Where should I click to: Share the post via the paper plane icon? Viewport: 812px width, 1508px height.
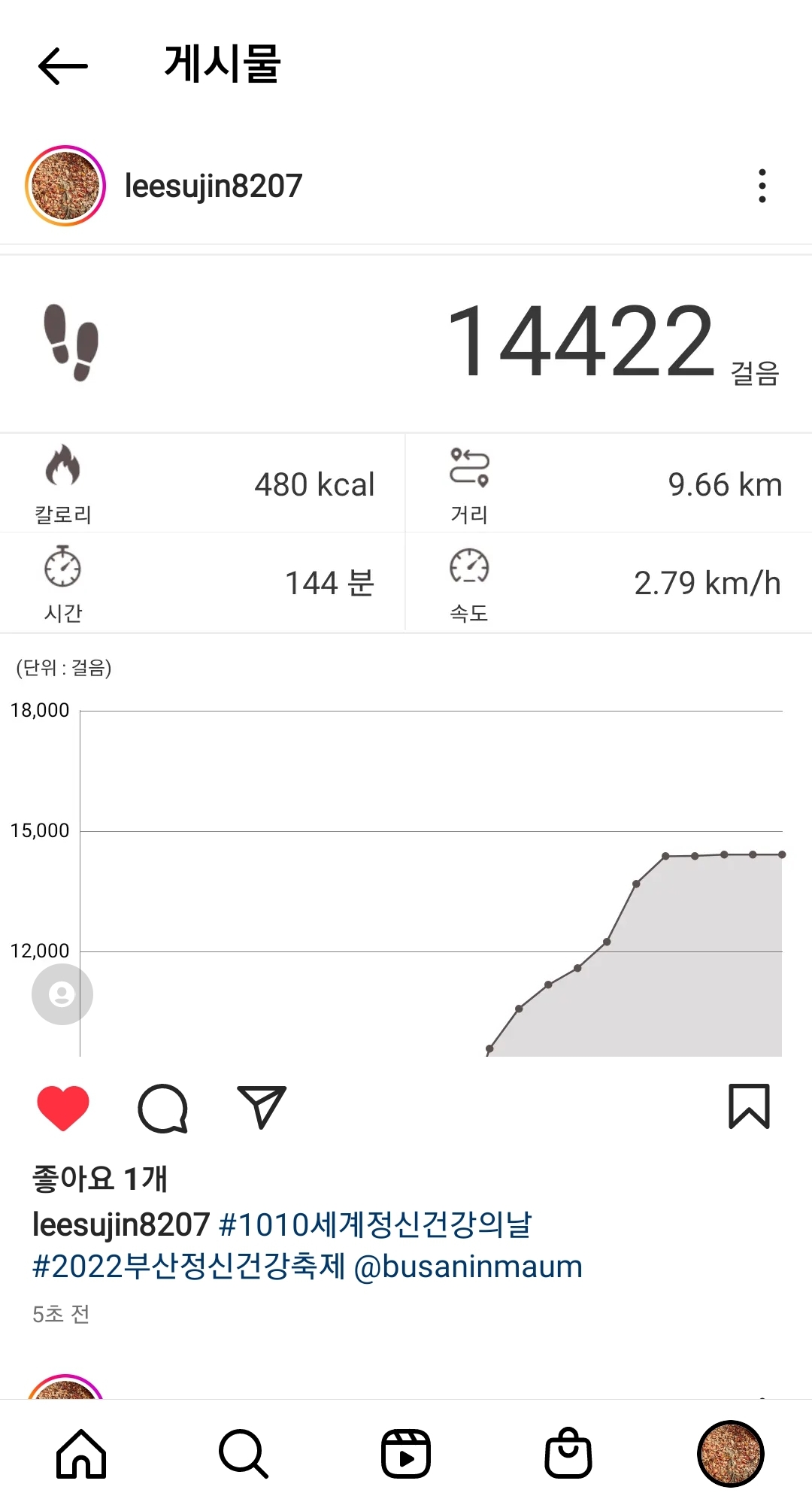pos(262,1107)
